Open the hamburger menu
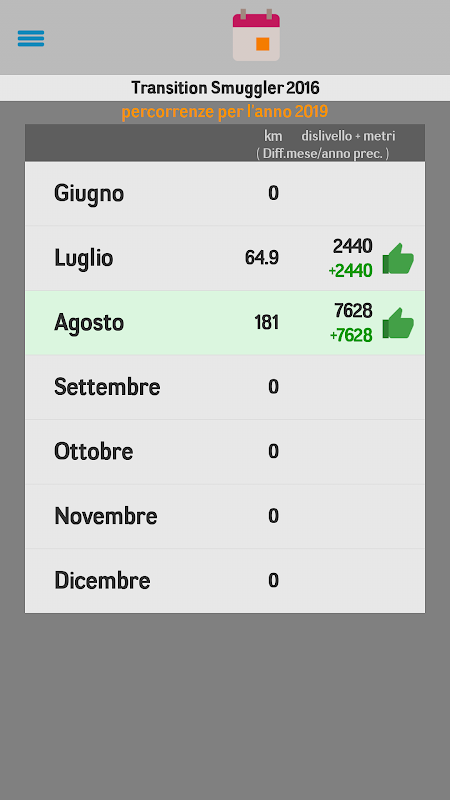The width and height of the screenshot is (450, 800). pyautogui.click(x=31, y=38)
